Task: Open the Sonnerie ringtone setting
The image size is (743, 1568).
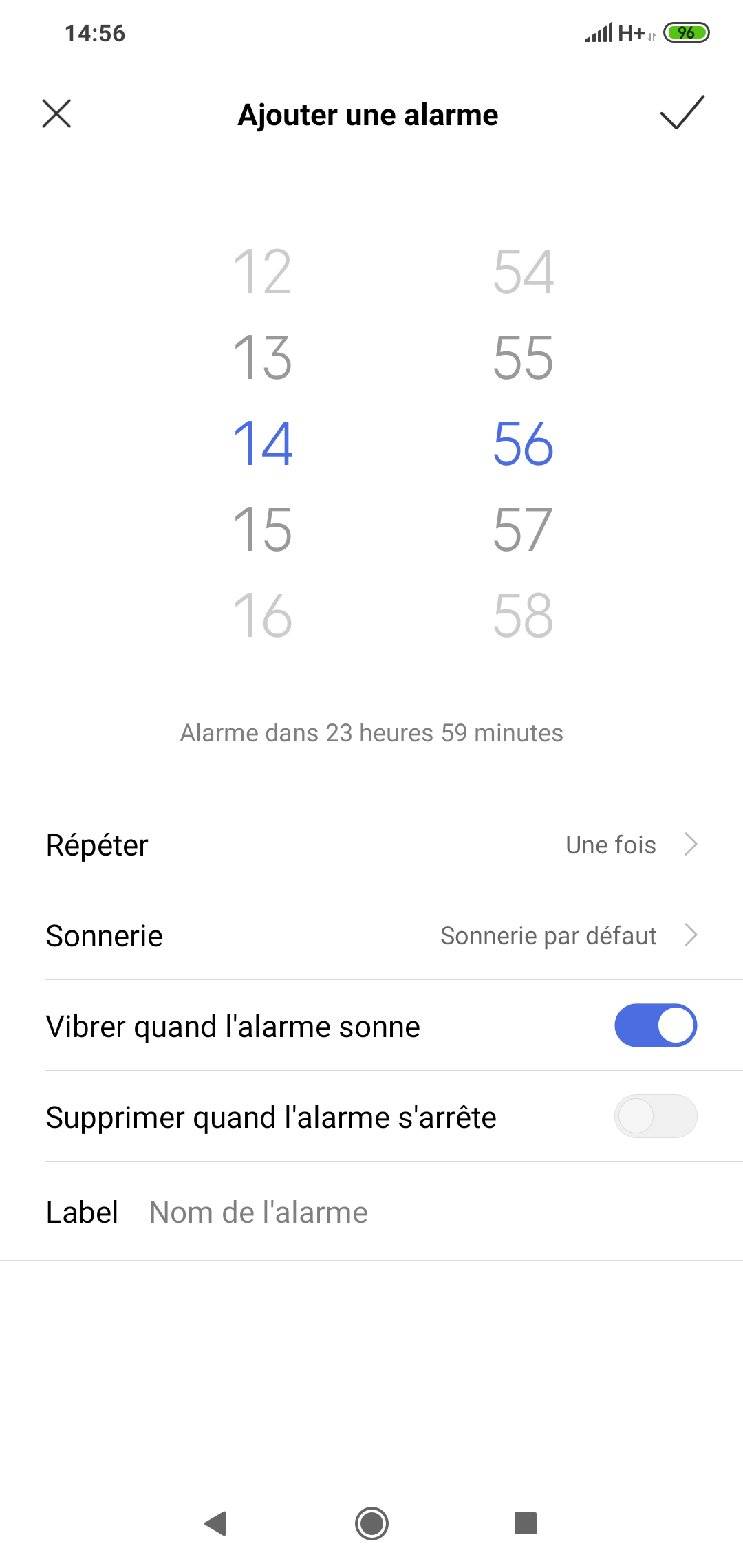Action: (371, 935)
